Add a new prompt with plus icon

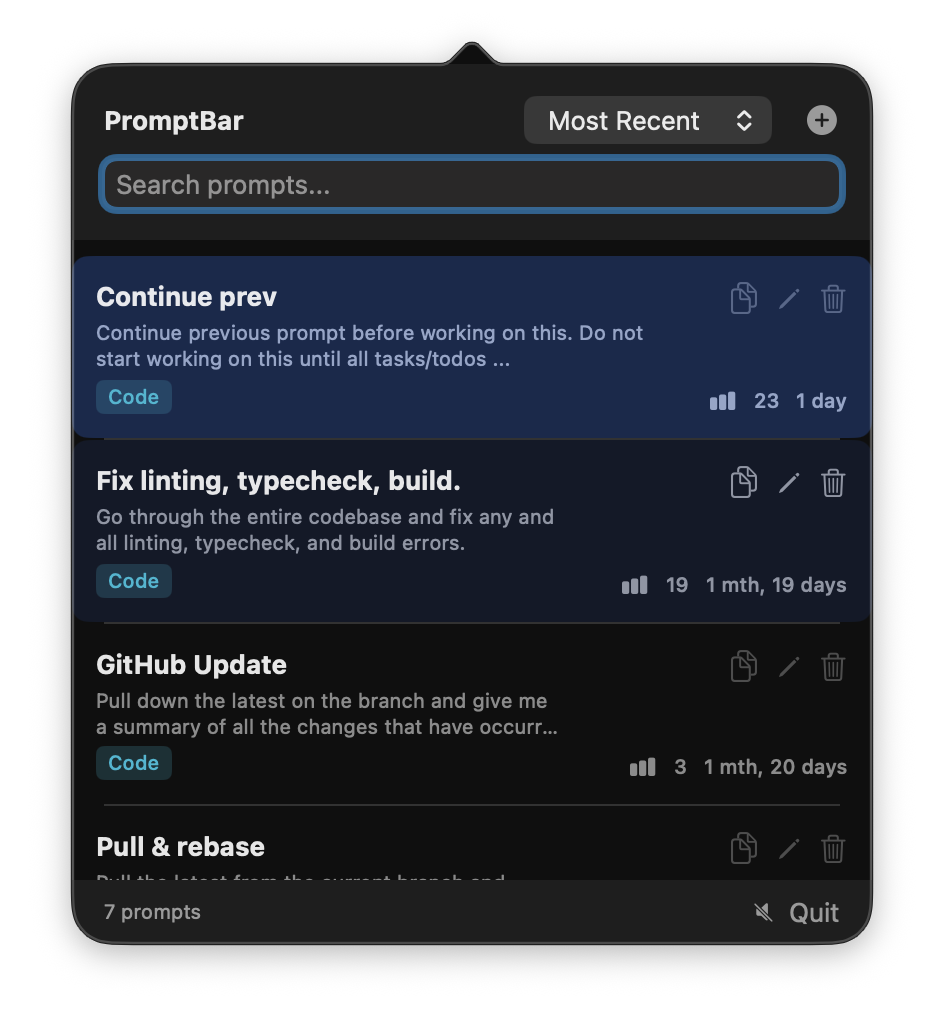(x=821, y=120)
